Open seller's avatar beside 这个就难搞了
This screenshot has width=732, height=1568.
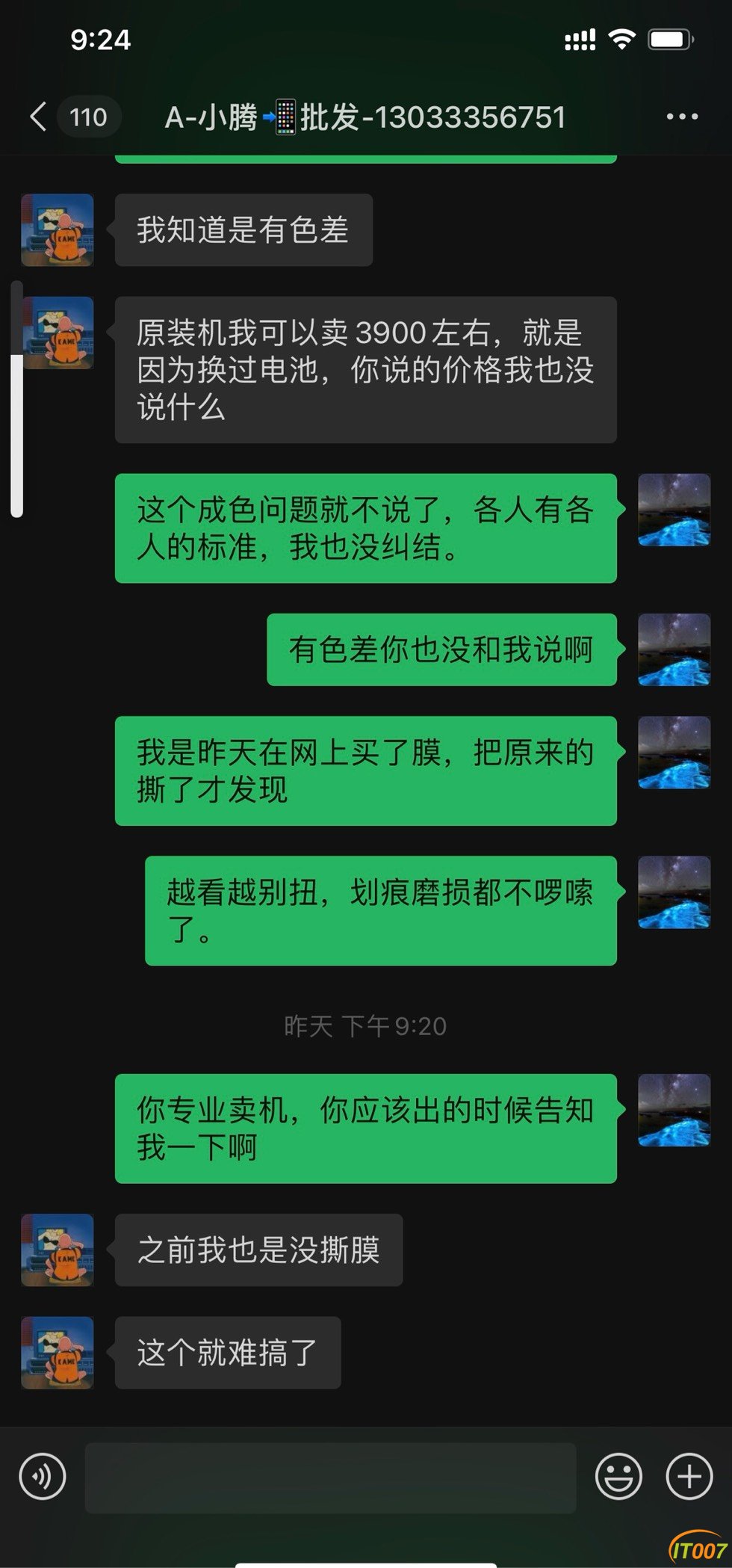pos(58,1353)
